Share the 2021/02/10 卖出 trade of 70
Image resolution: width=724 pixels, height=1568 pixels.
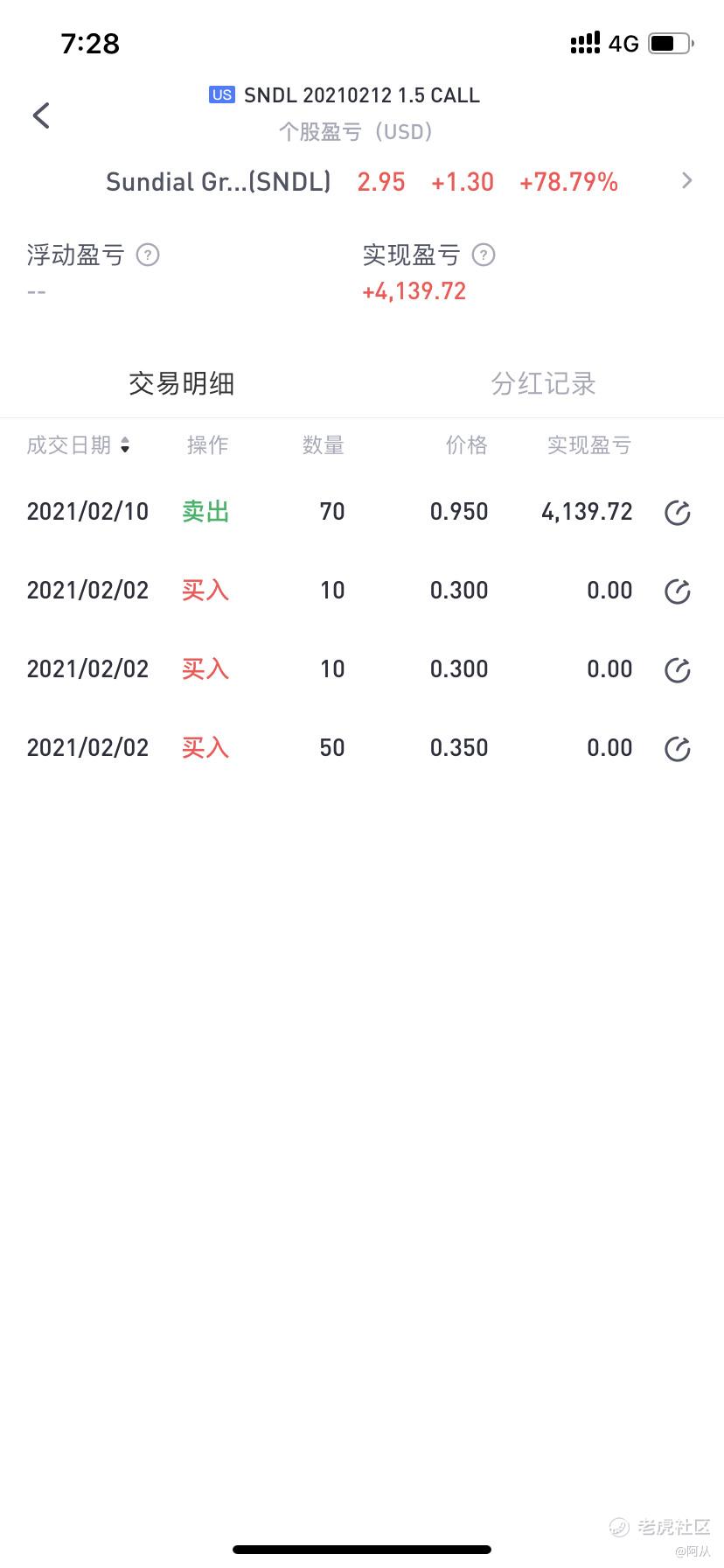click(678, 513)
